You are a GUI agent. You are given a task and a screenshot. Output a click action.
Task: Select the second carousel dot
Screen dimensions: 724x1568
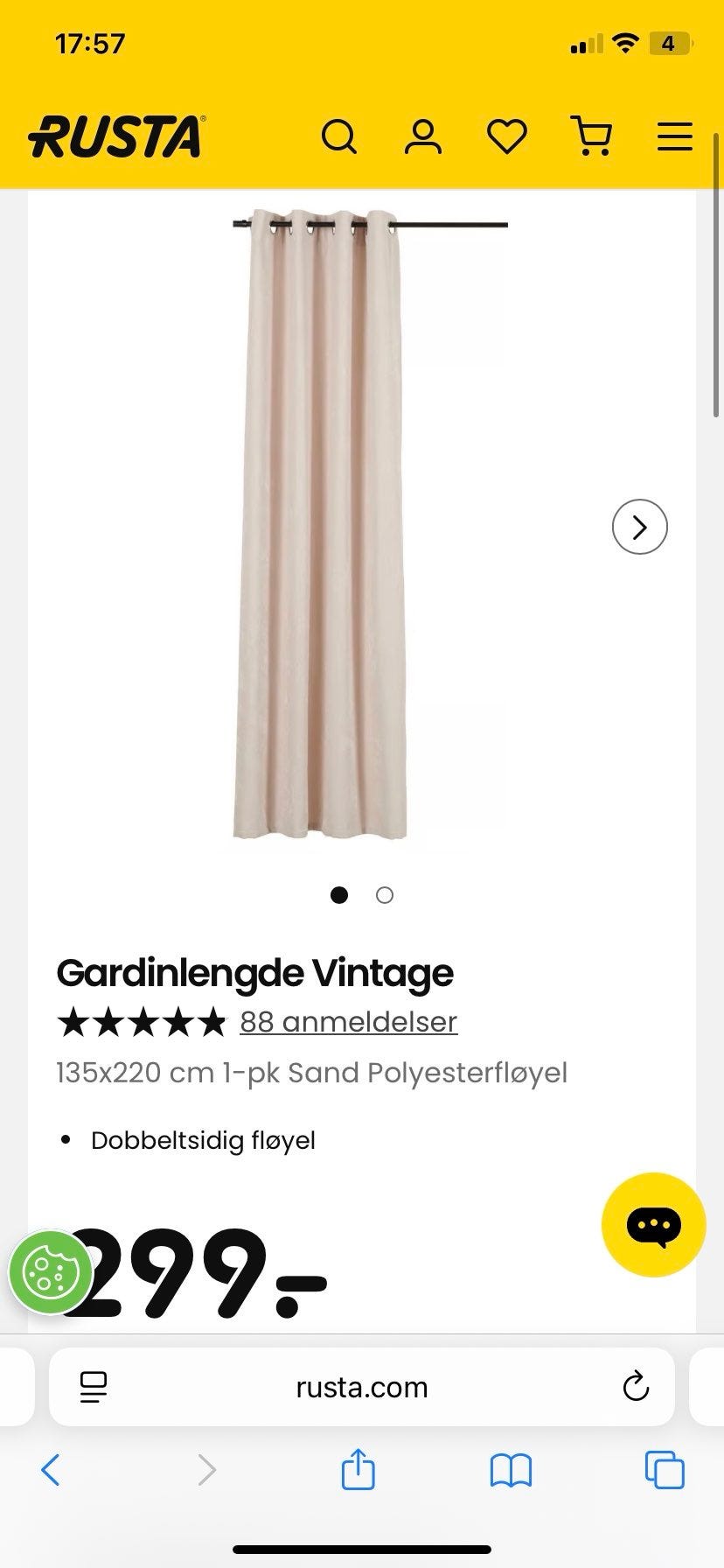[x=383, y=895]
